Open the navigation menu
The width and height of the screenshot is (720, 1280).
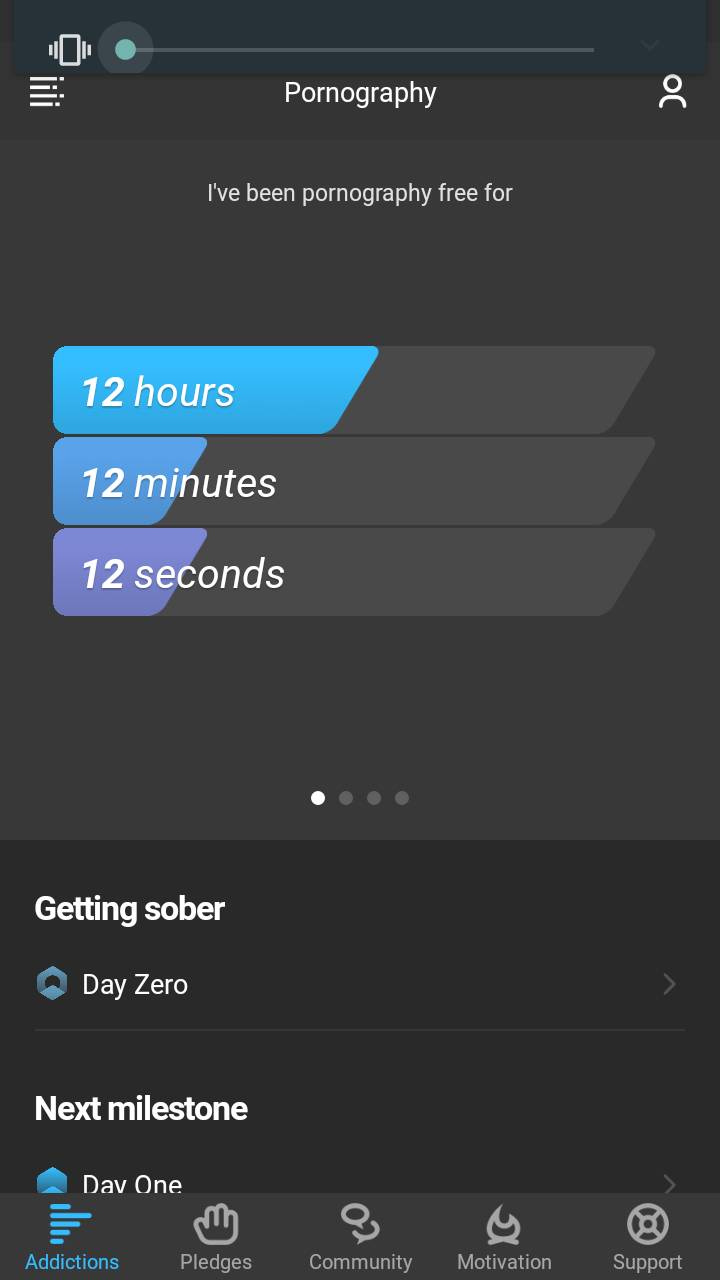(x=46, y=92)
